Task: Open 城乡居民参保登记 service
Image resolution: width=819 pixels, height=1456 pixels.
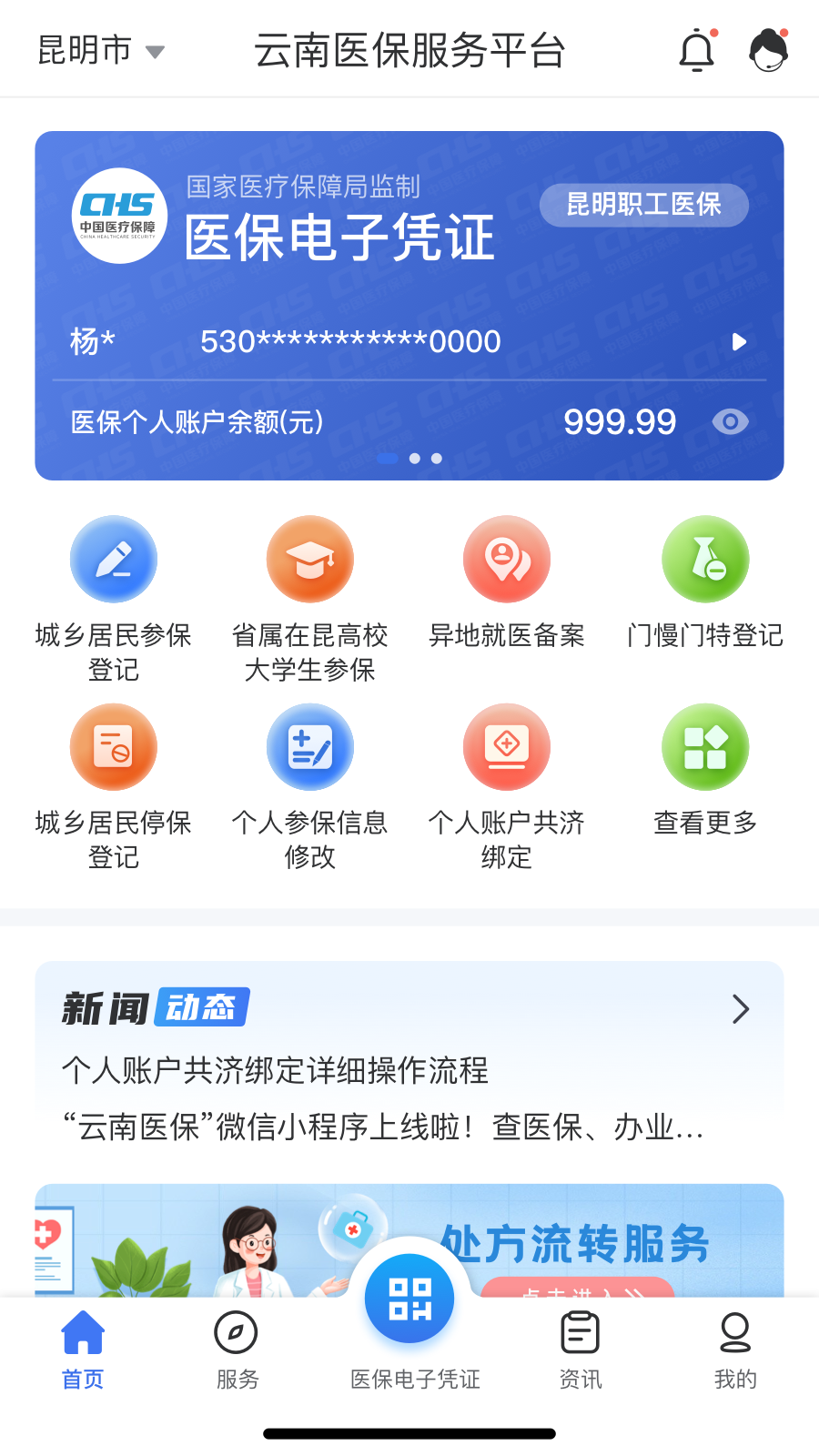Action: click(x=114, y=560)
